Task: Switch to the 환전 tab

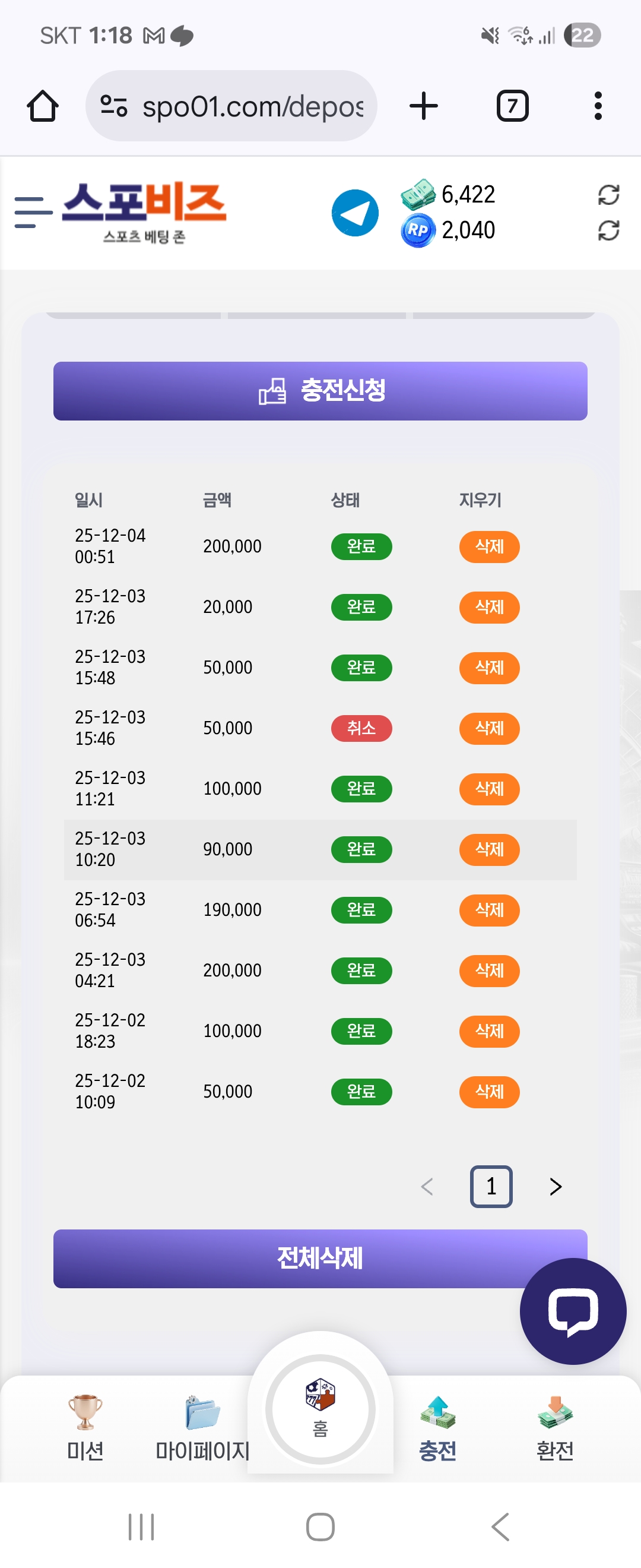Action: point(554,1427)
